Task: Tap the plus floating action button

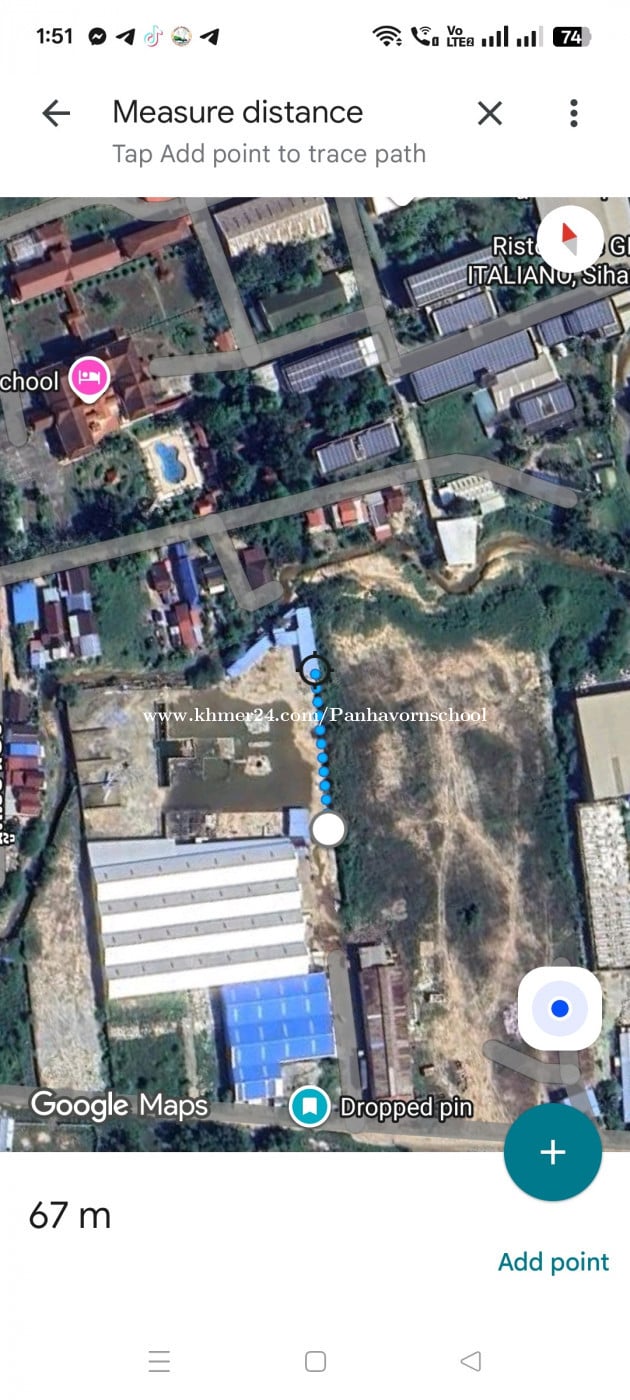Action: click(x=552, y=1152)
